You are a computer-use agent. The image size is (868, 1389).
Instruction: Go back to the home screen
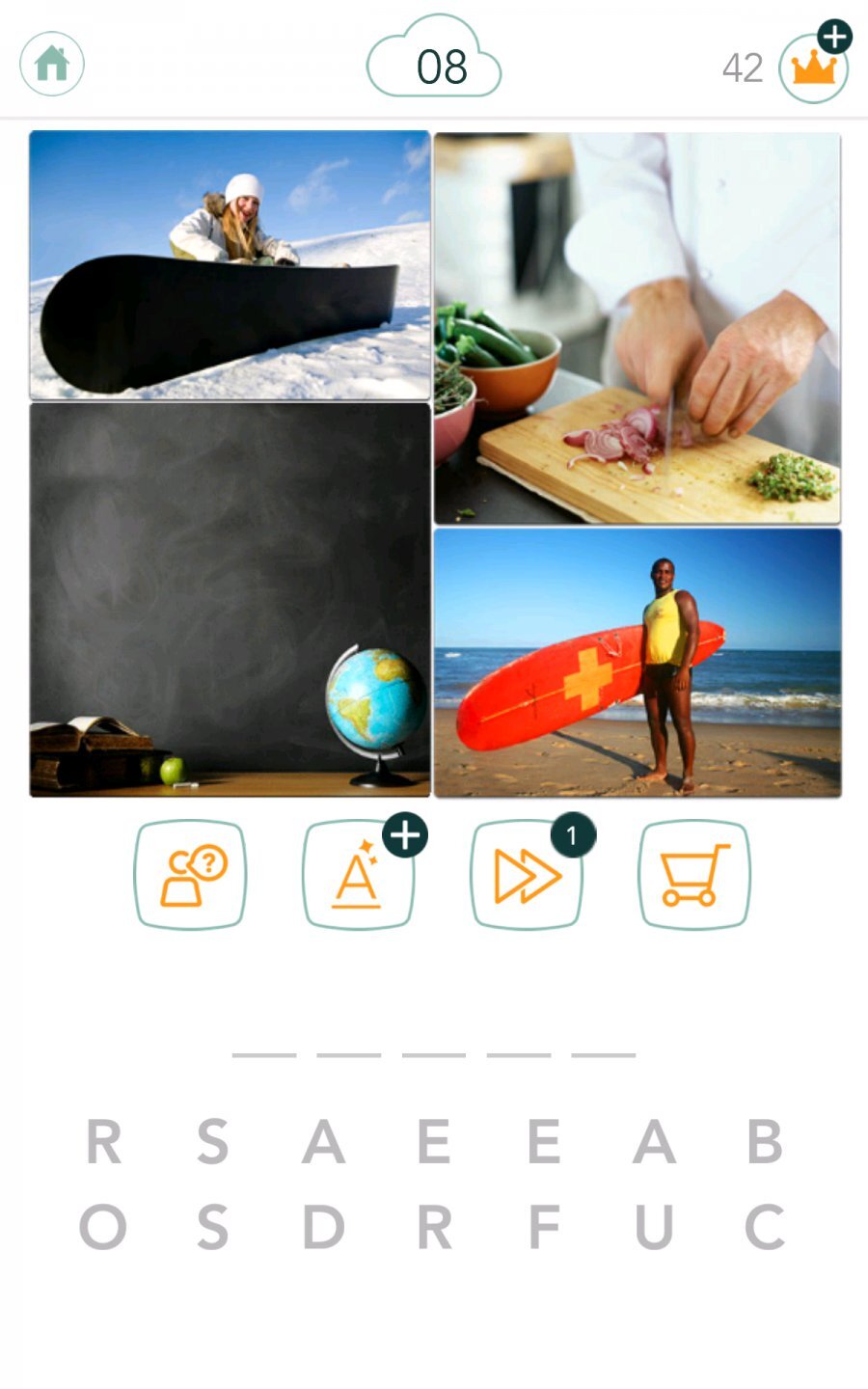pyautogui.click(x=52, y=64)
